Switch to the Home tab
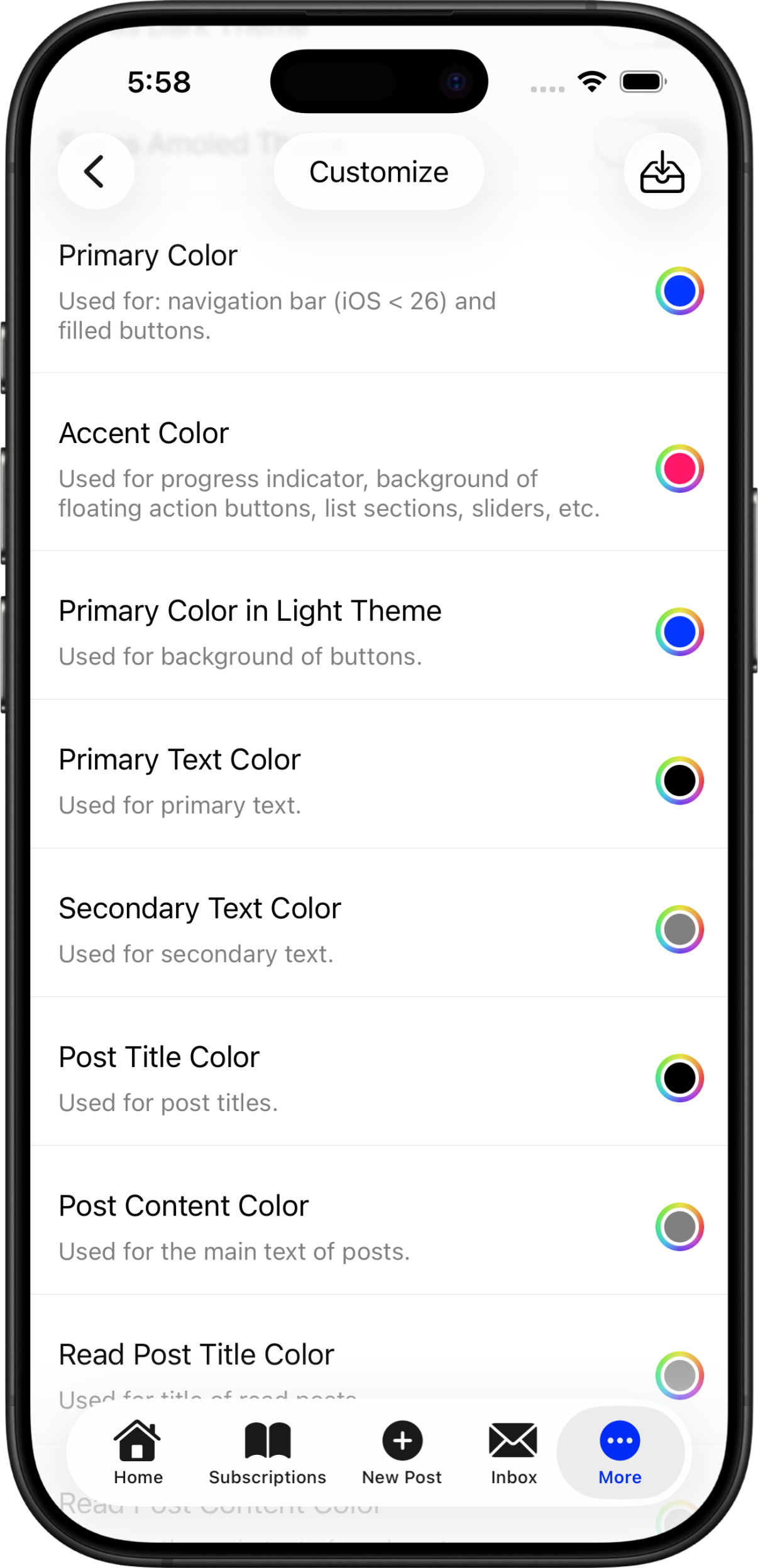Image resolution: width=758 pixels, height=1568 pixels. click(138, 1453)
